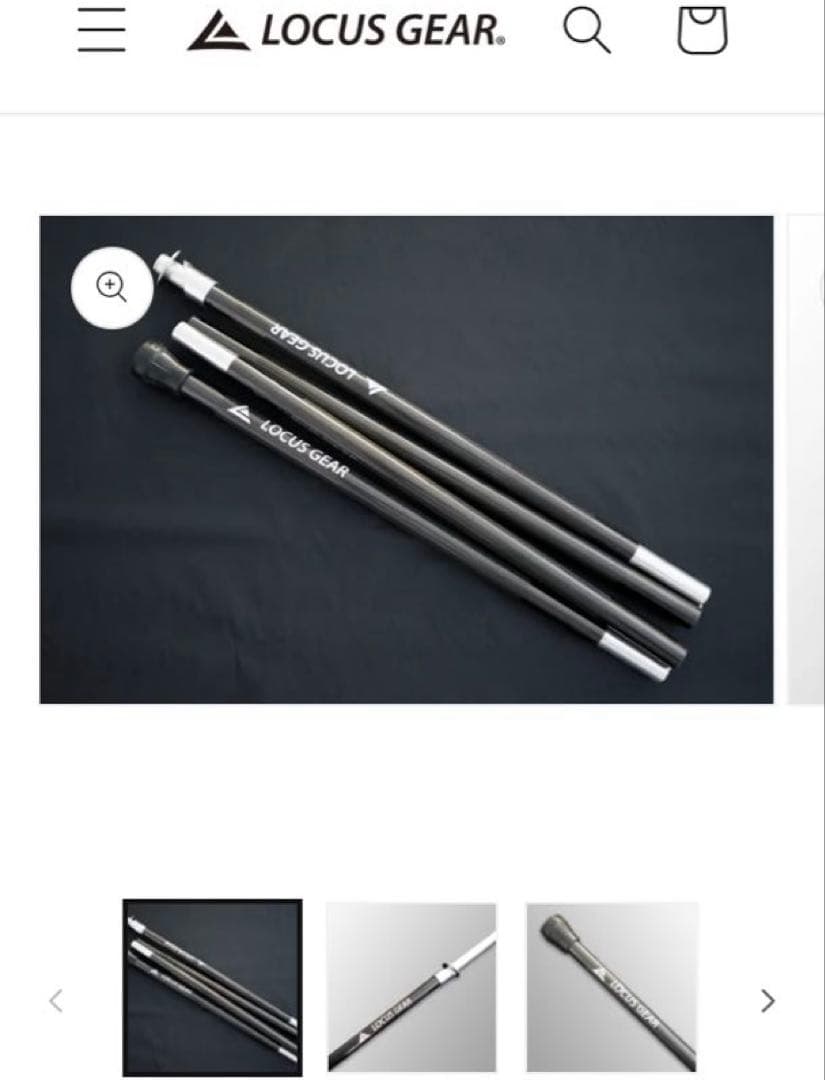This screenshot has height=1080, width=825.
Task: Open the site search
Action: (587, 31)
